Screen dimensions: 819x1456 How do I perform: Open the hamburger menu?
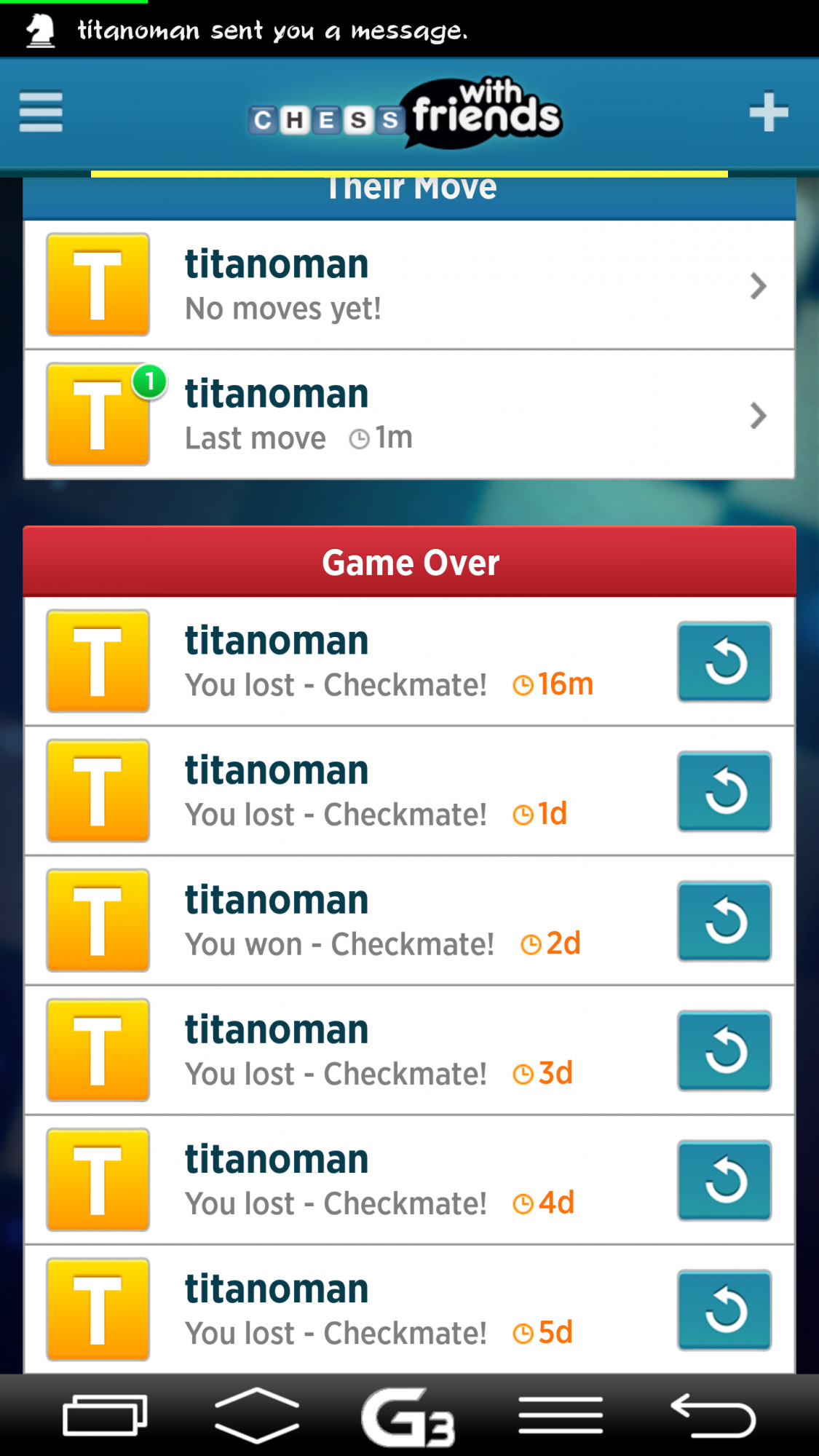(x=41, y=111)
